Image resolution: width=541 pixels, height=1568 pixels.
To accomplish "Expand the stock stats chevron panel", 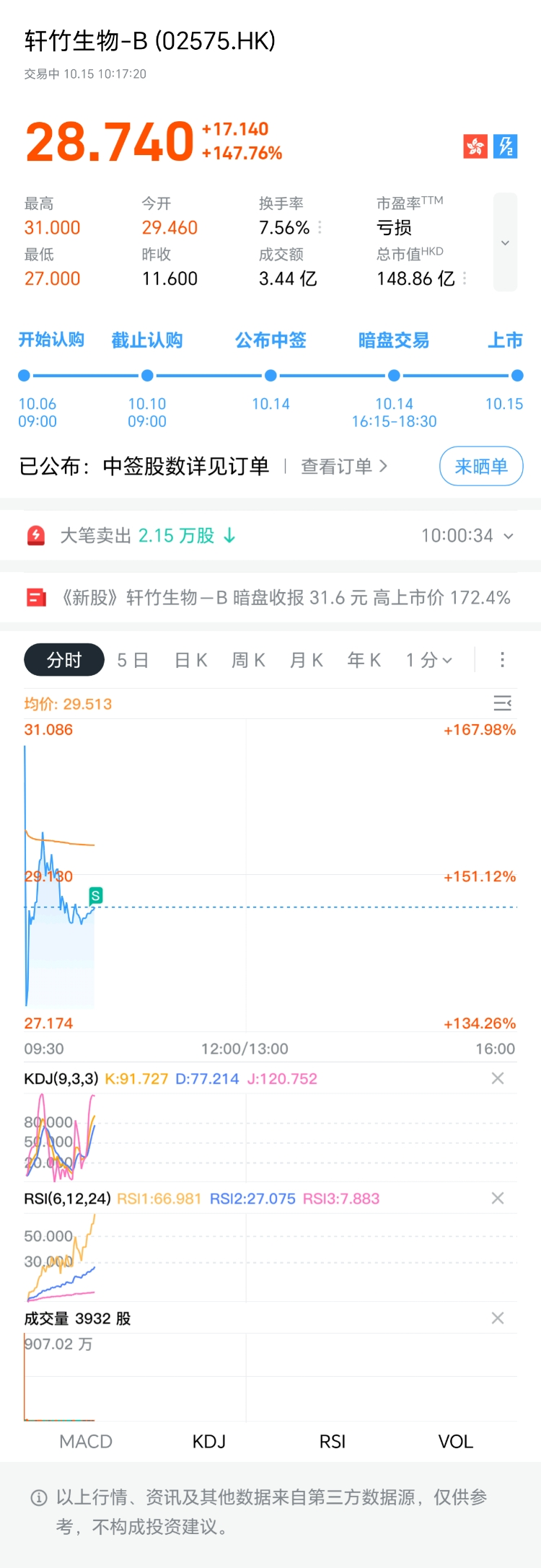I will 505,242.
